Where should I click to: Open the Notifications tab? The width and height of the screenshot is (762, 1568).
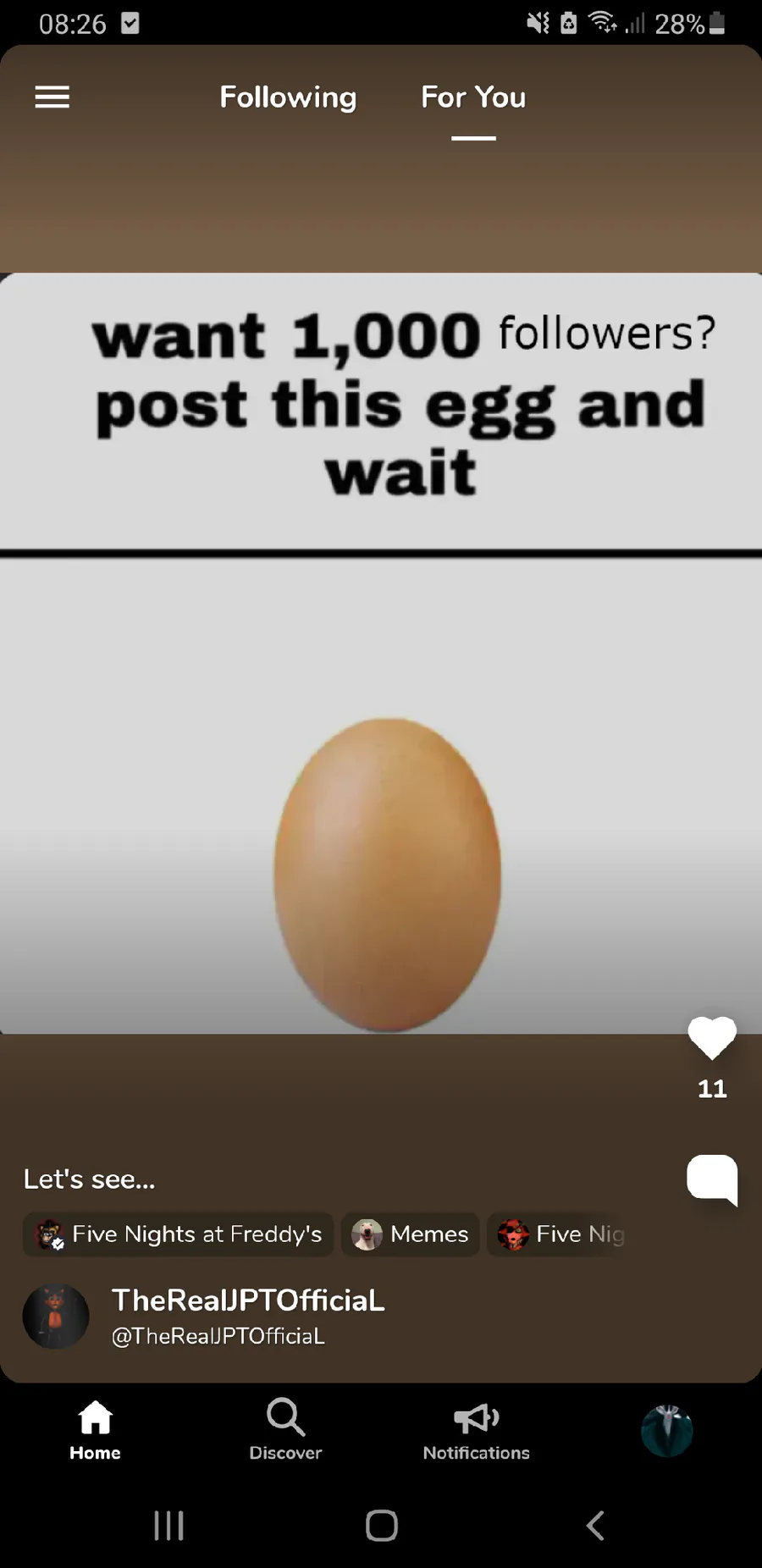point(476,1431)
